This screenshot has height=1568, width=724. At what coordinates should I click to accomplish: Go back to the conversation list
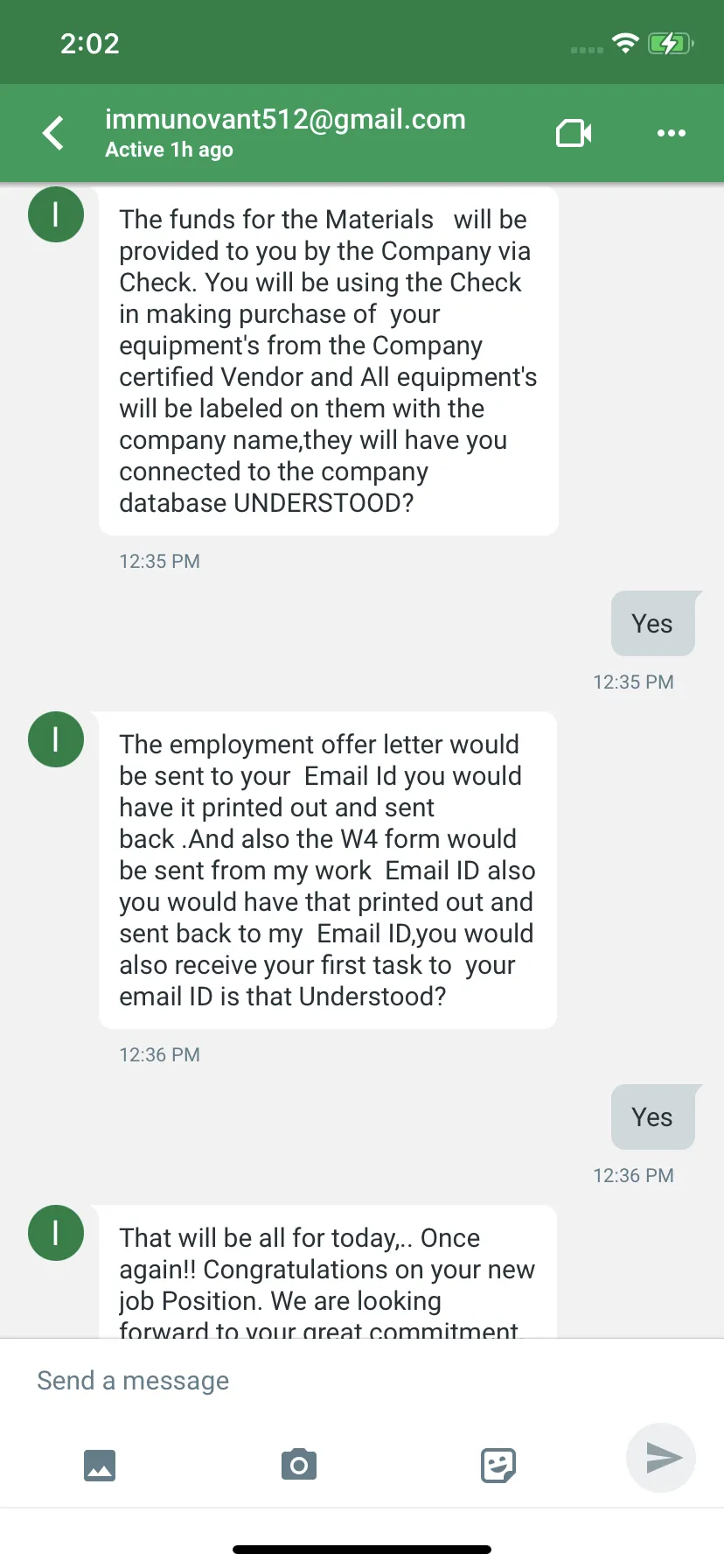[53, 133]
